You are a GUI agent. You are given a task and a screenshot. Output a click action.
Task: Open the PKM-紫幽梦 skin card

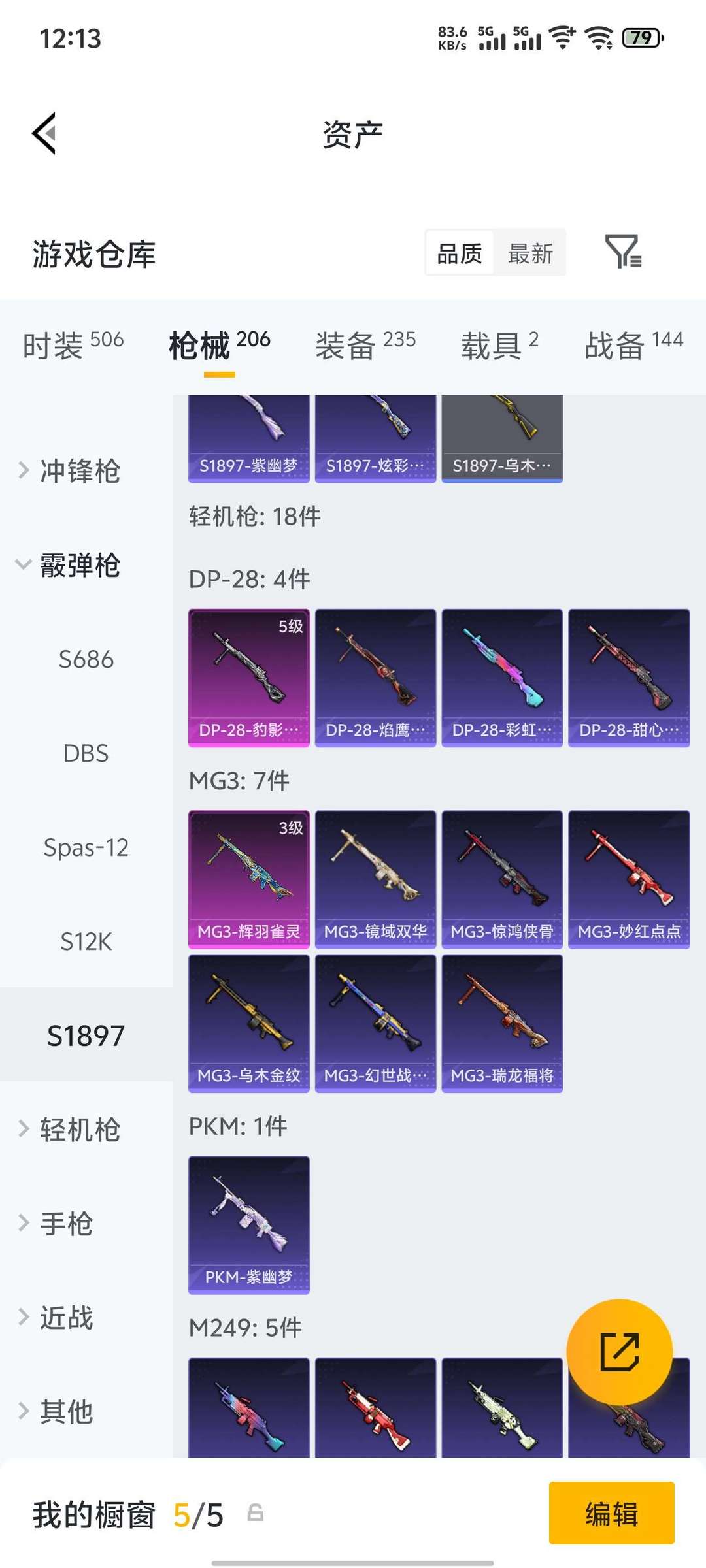point(249,1225)
